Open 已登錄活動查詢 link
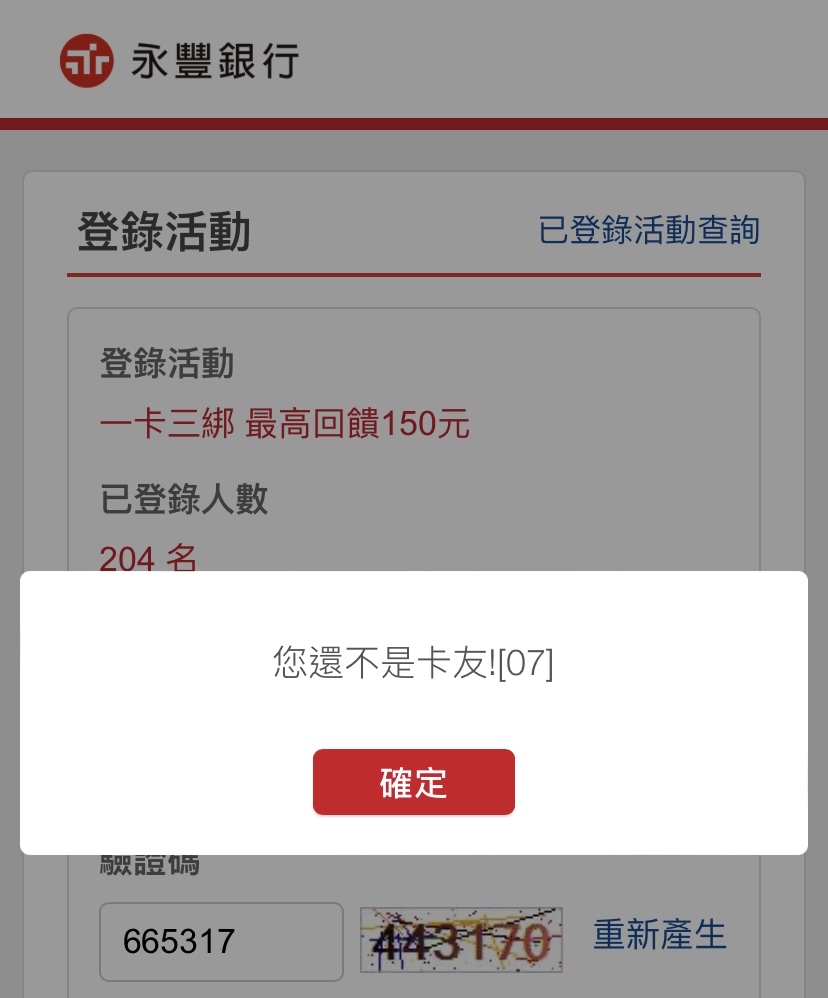The height and width of the screenshot is (998, 828). [649, 230]
